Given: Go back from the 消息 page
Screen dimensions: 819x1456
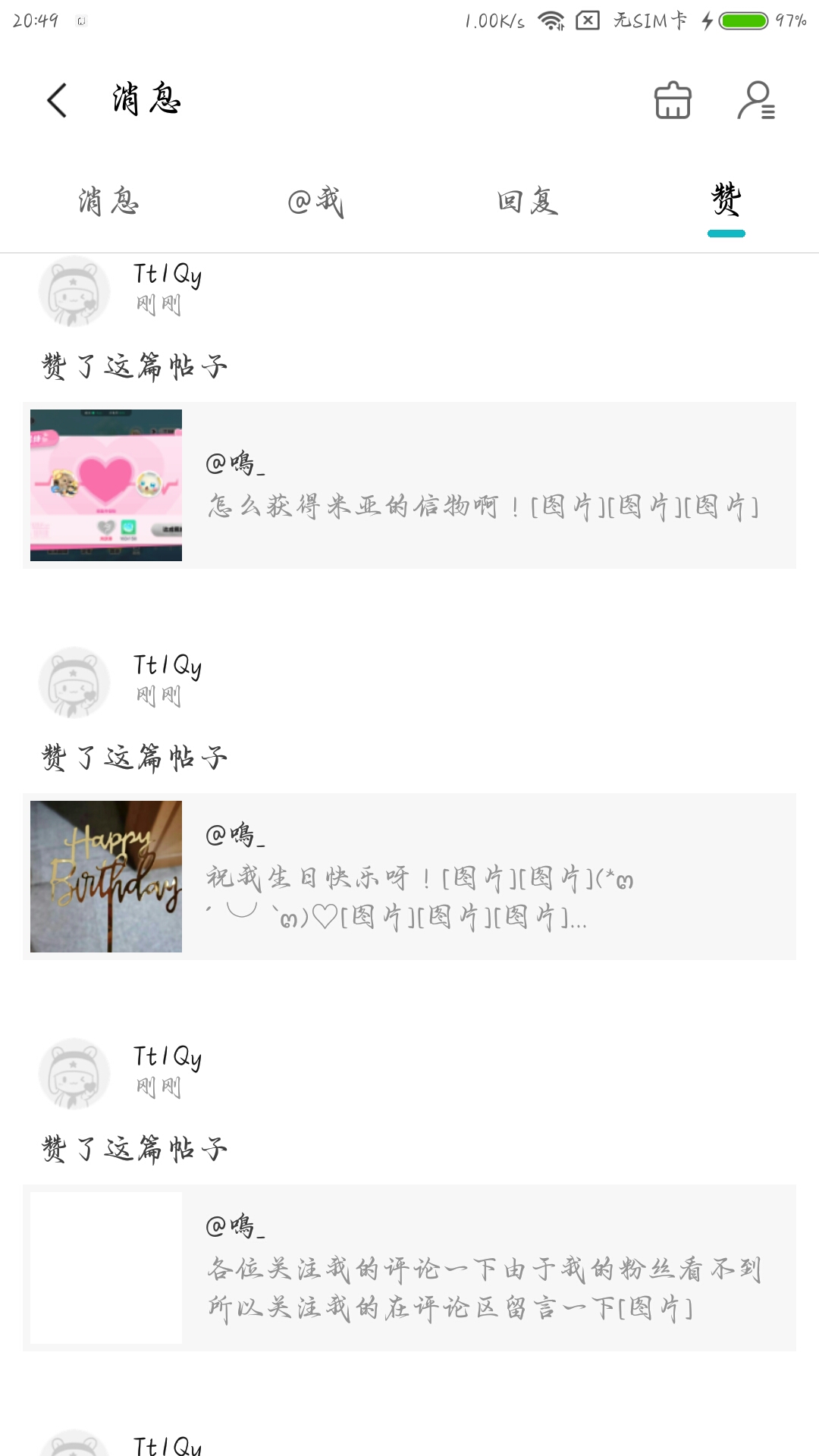Looking at the screenshot, I should (x=57, y=100).
